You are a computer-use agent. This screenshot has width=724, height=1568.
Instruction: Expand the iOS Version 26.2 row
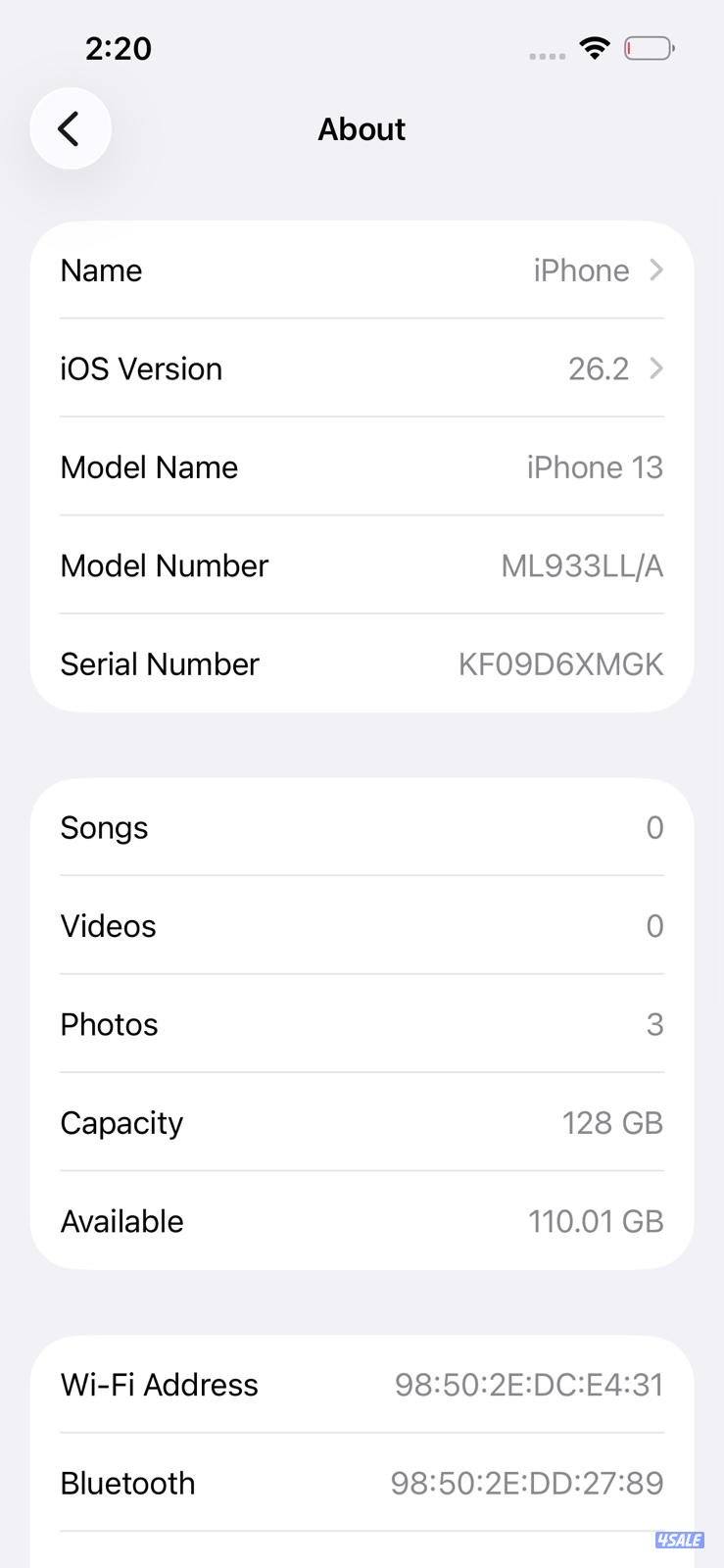coord(362,368)
